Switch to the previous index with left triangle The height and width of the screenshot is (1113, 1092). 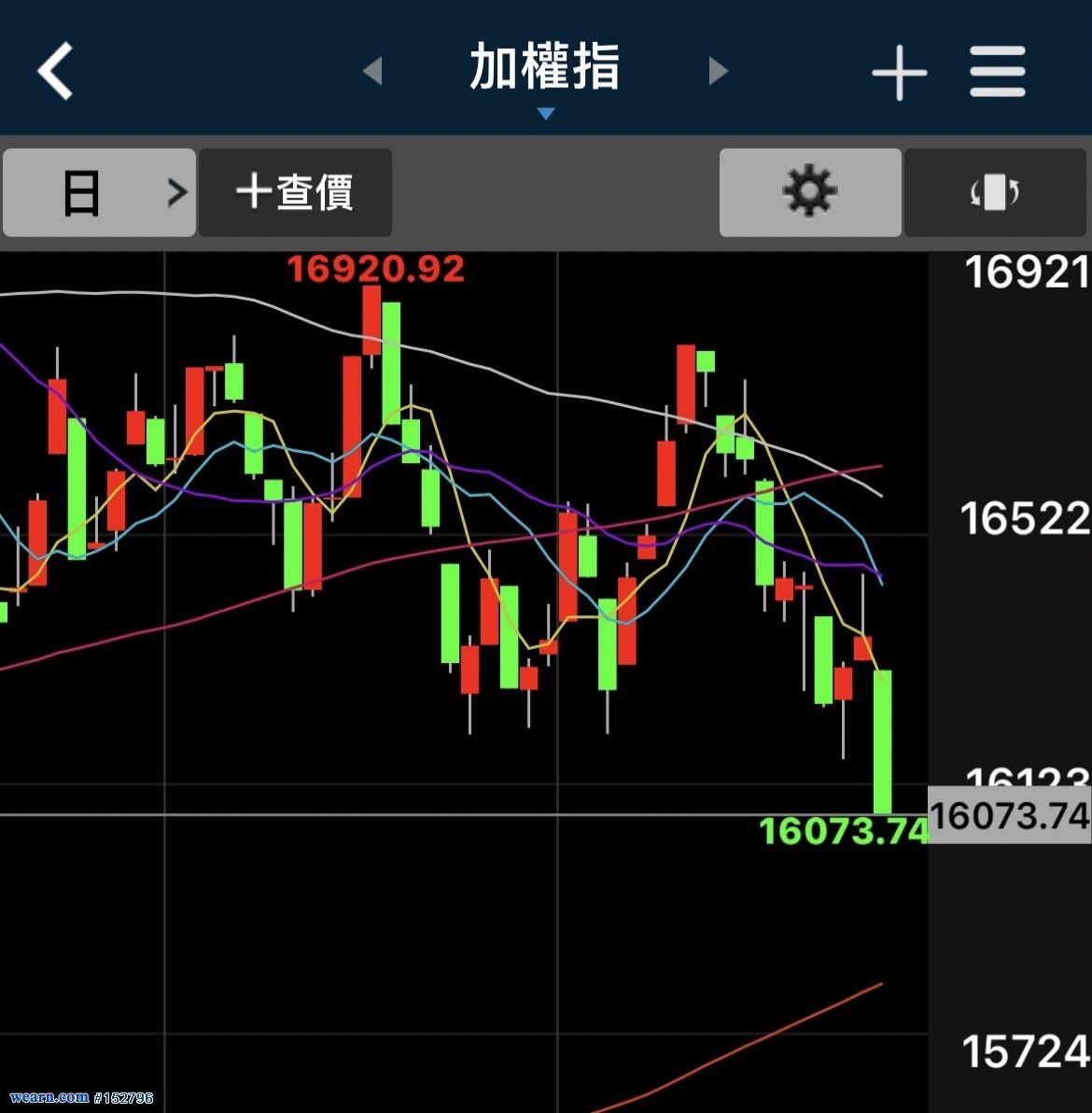372,71
